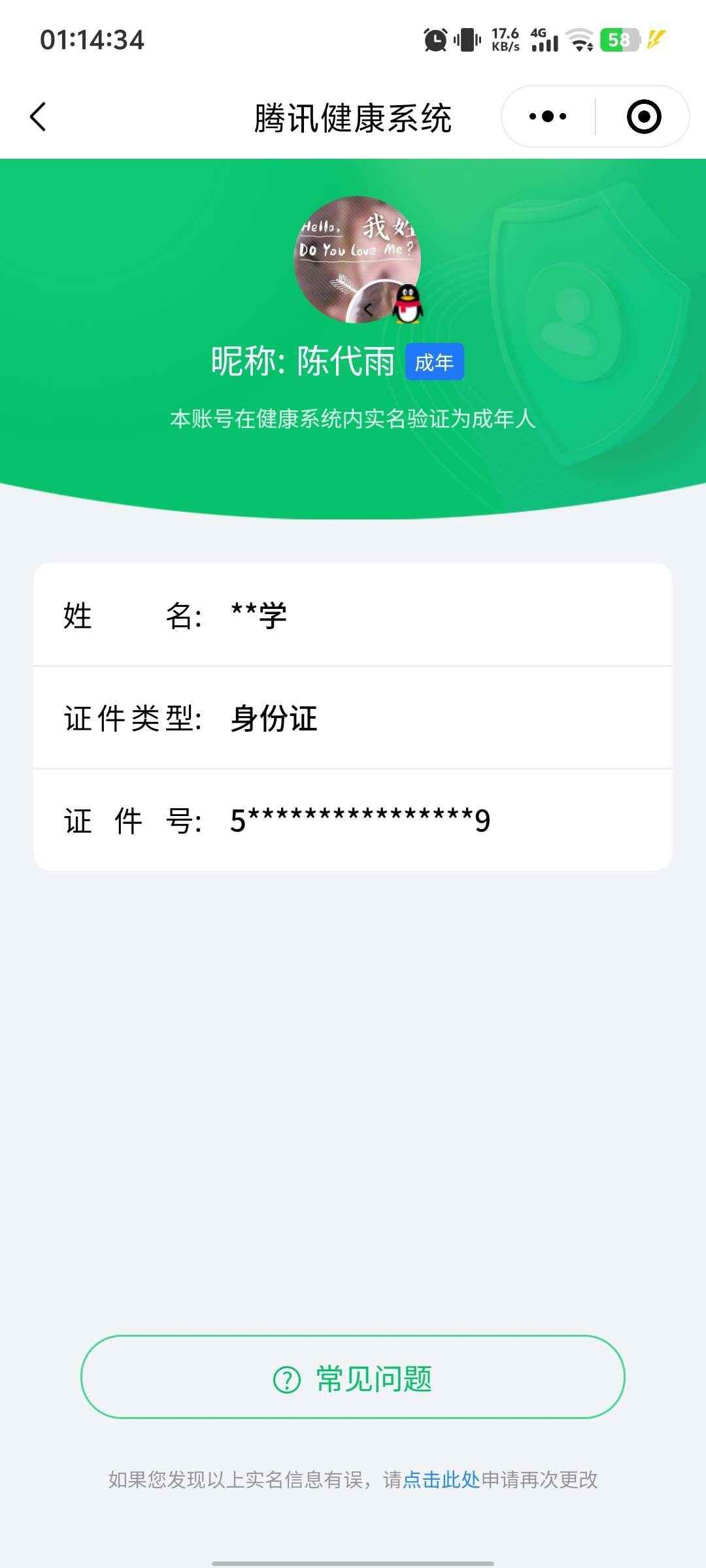Close the mini program with the circle icon
The image size is (706, 1568).
[x=644, y=117]
